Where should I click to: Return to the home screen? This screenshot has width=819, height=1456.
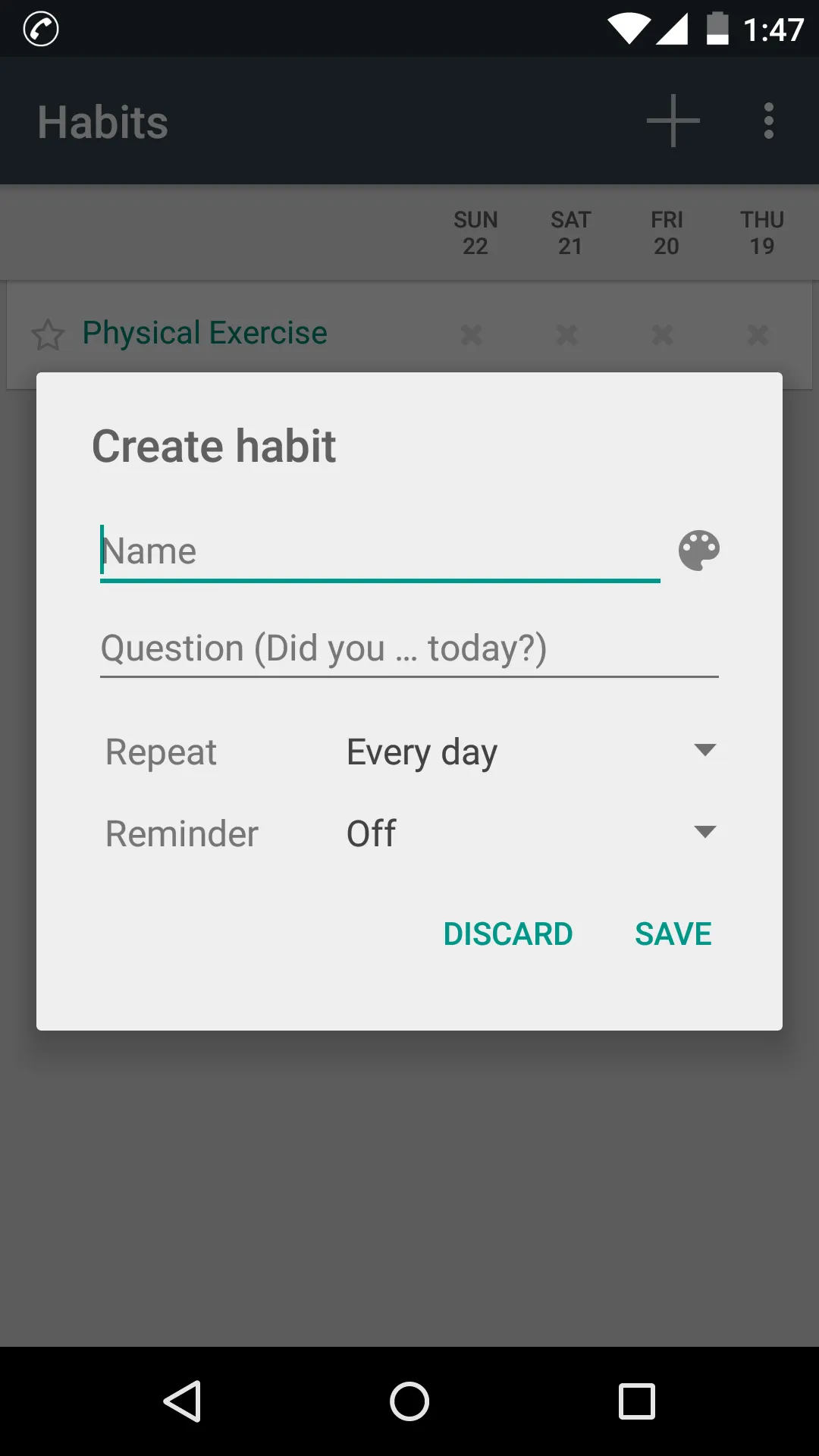pyautogui.click(x=409, y=1401)
